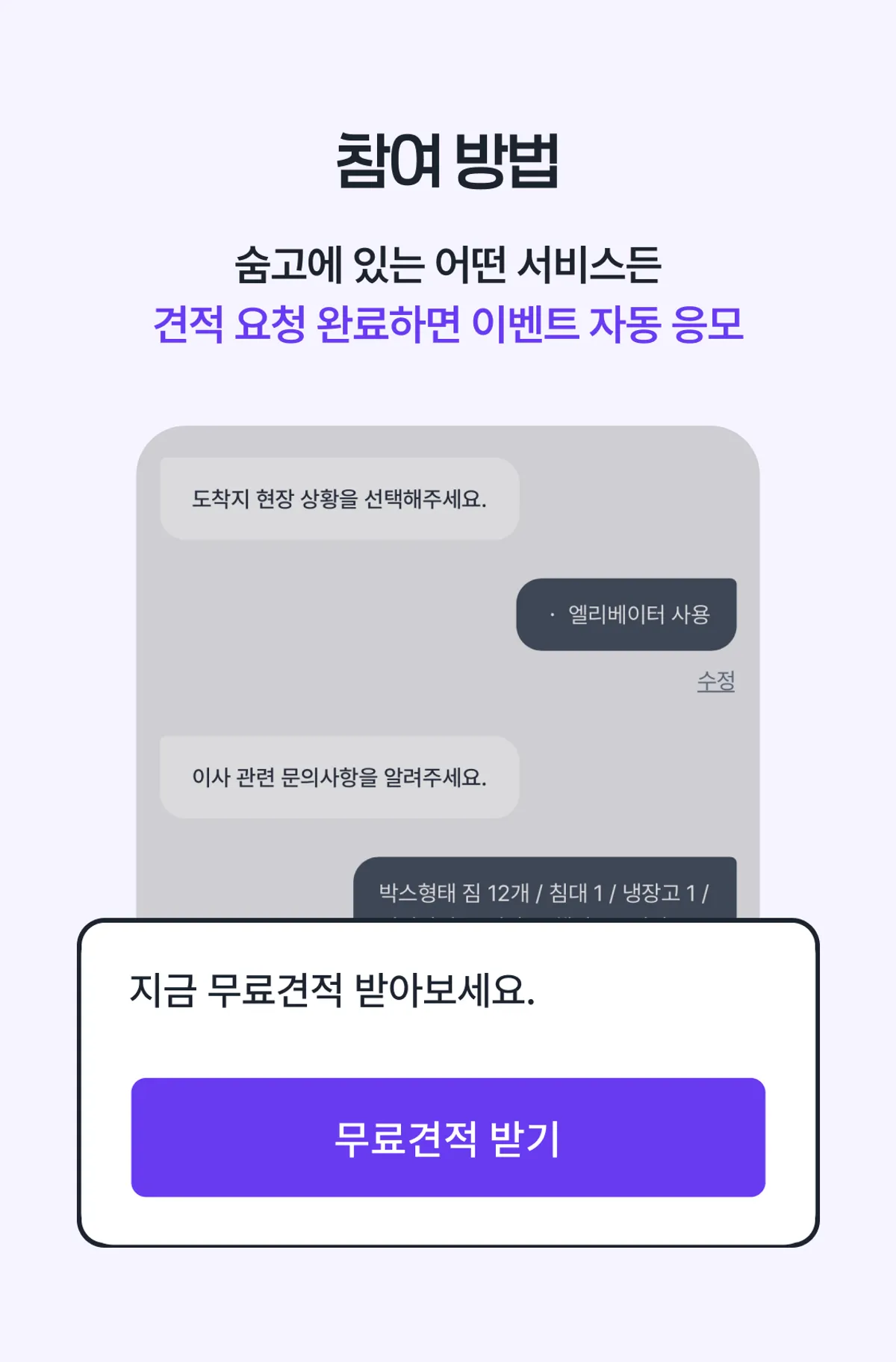Image resolution: width=896 pixels, height=1362 pixels.
Task: Click the dark user reply bubble about elevator
Action: [x=627, y=614]
